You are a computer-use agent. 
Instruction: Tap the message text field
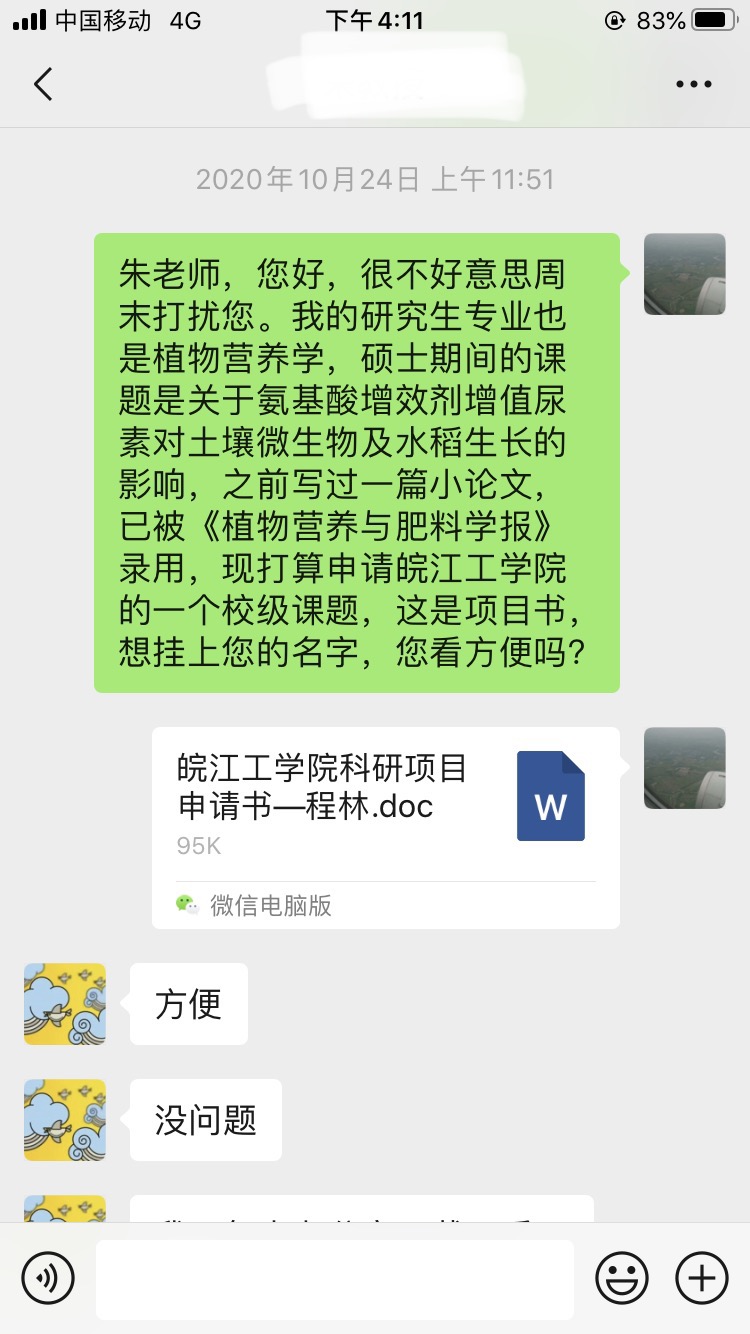click(334, 1278)
